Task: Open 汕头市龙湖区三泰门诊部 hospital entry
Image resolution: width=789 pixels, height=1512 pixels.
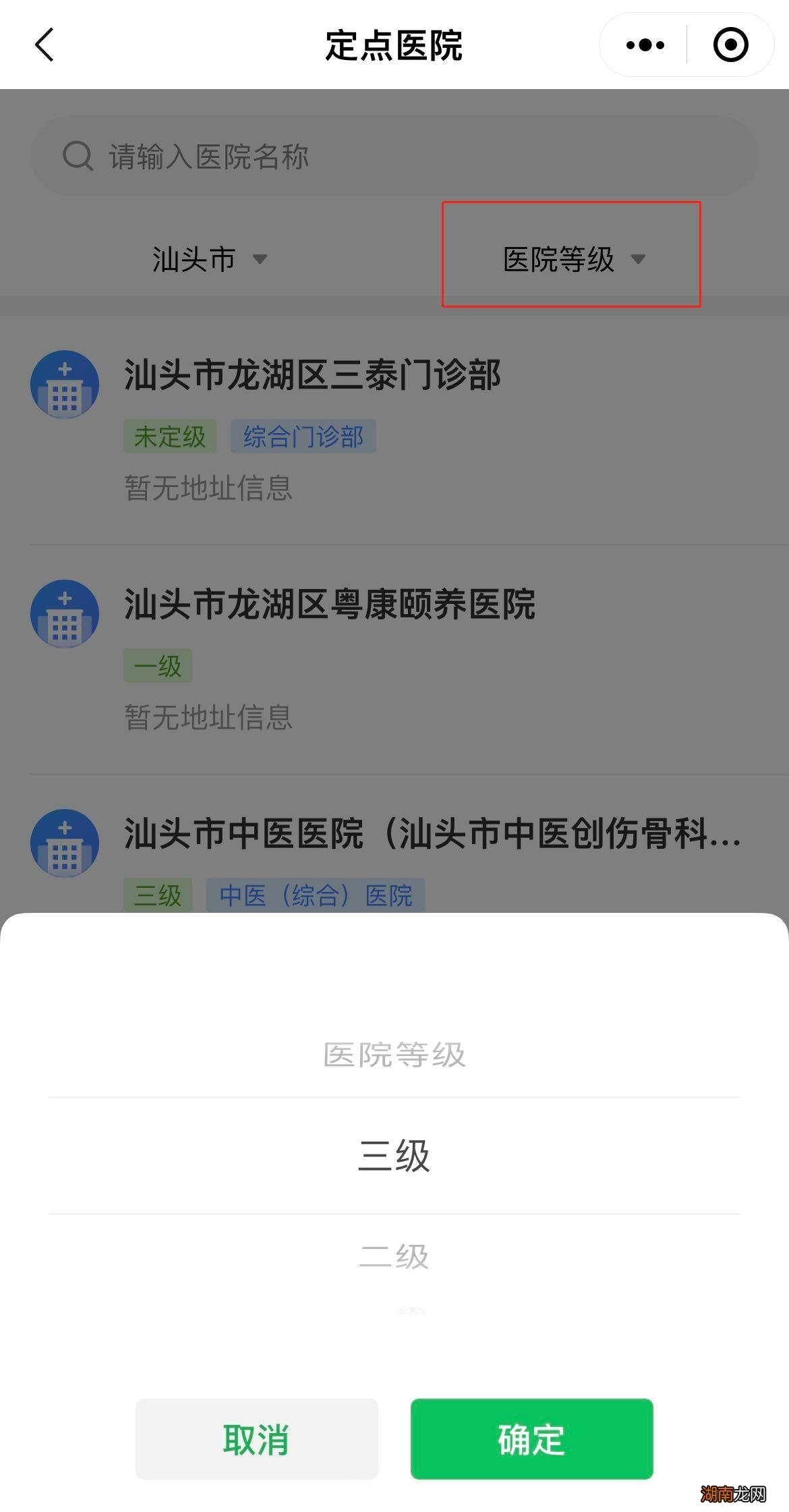Action: point(314,376)
